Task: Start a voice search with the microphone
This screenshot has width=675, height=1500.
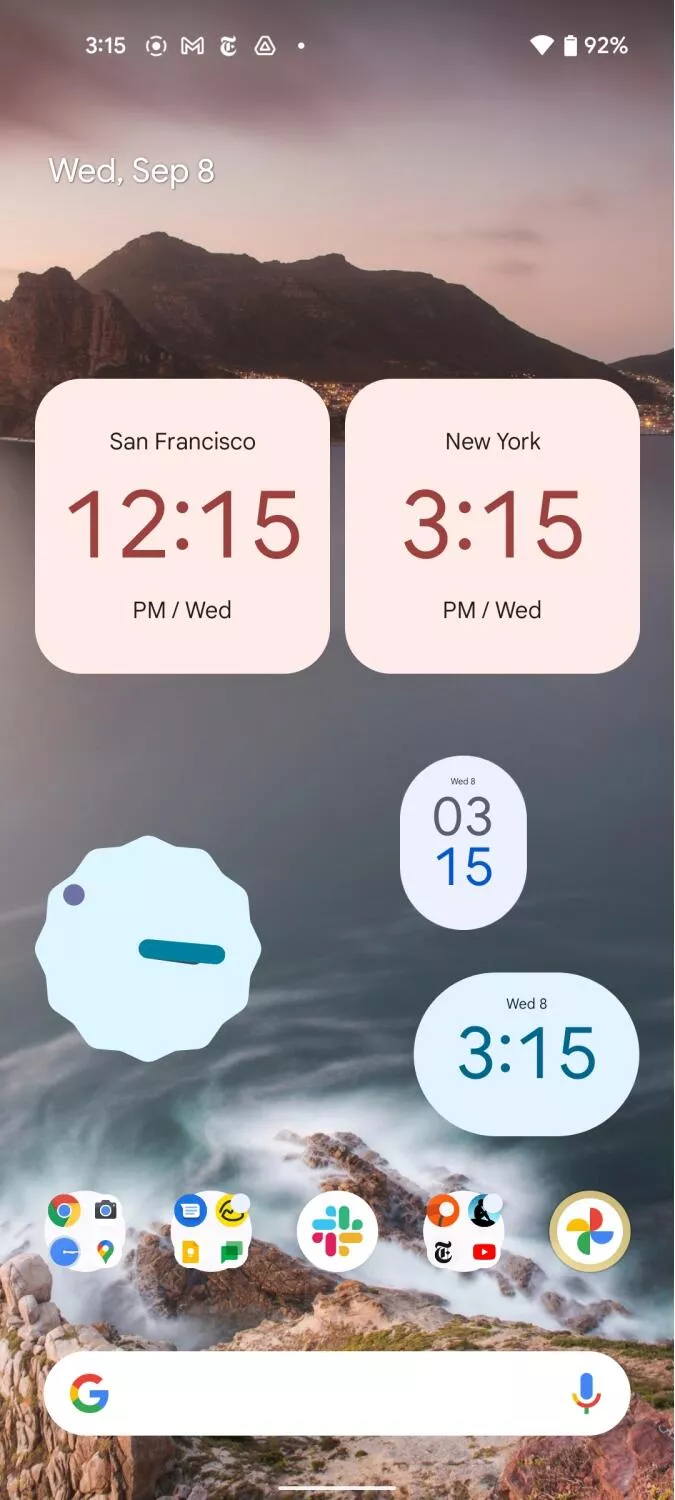Action: tap(587, 1393)
